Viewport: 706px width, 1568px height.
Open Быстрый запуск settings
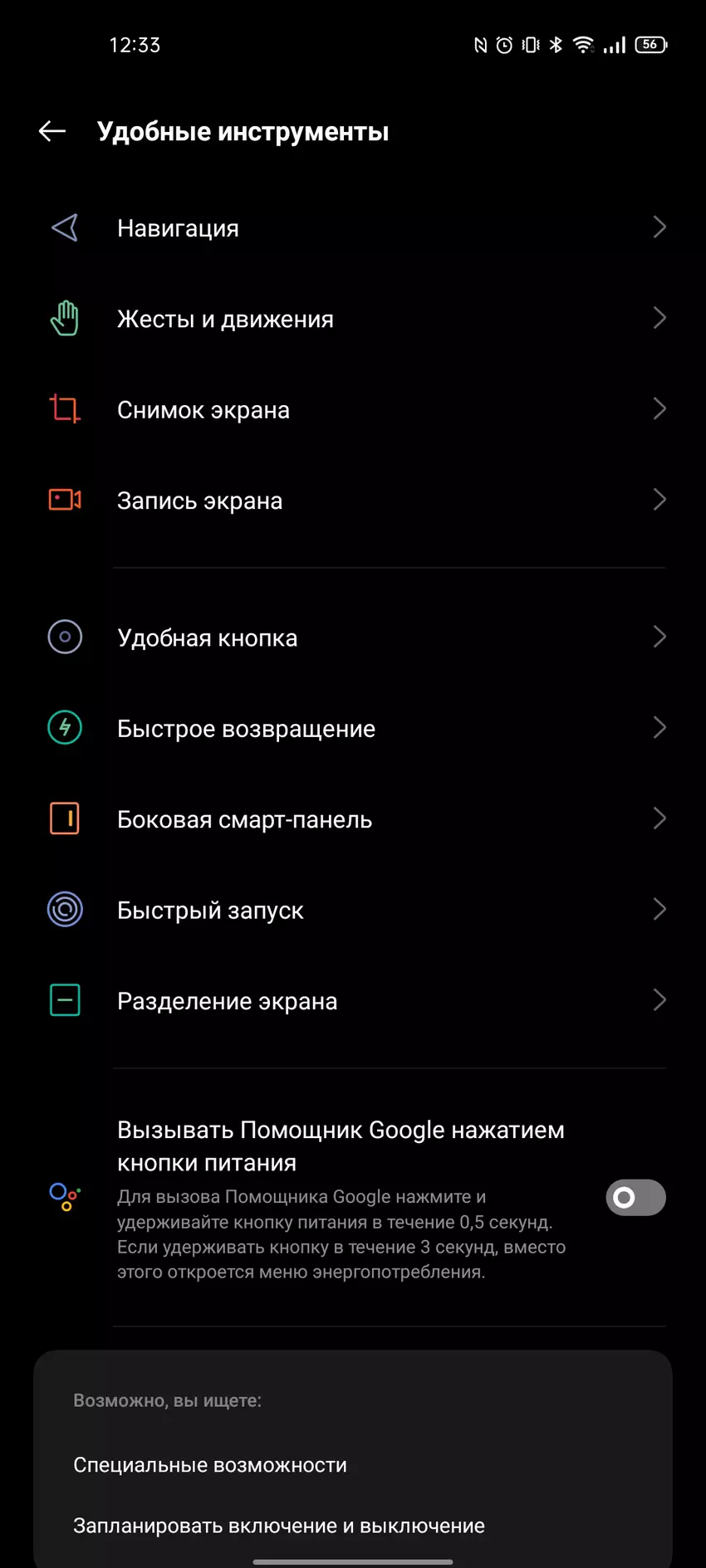353,911
